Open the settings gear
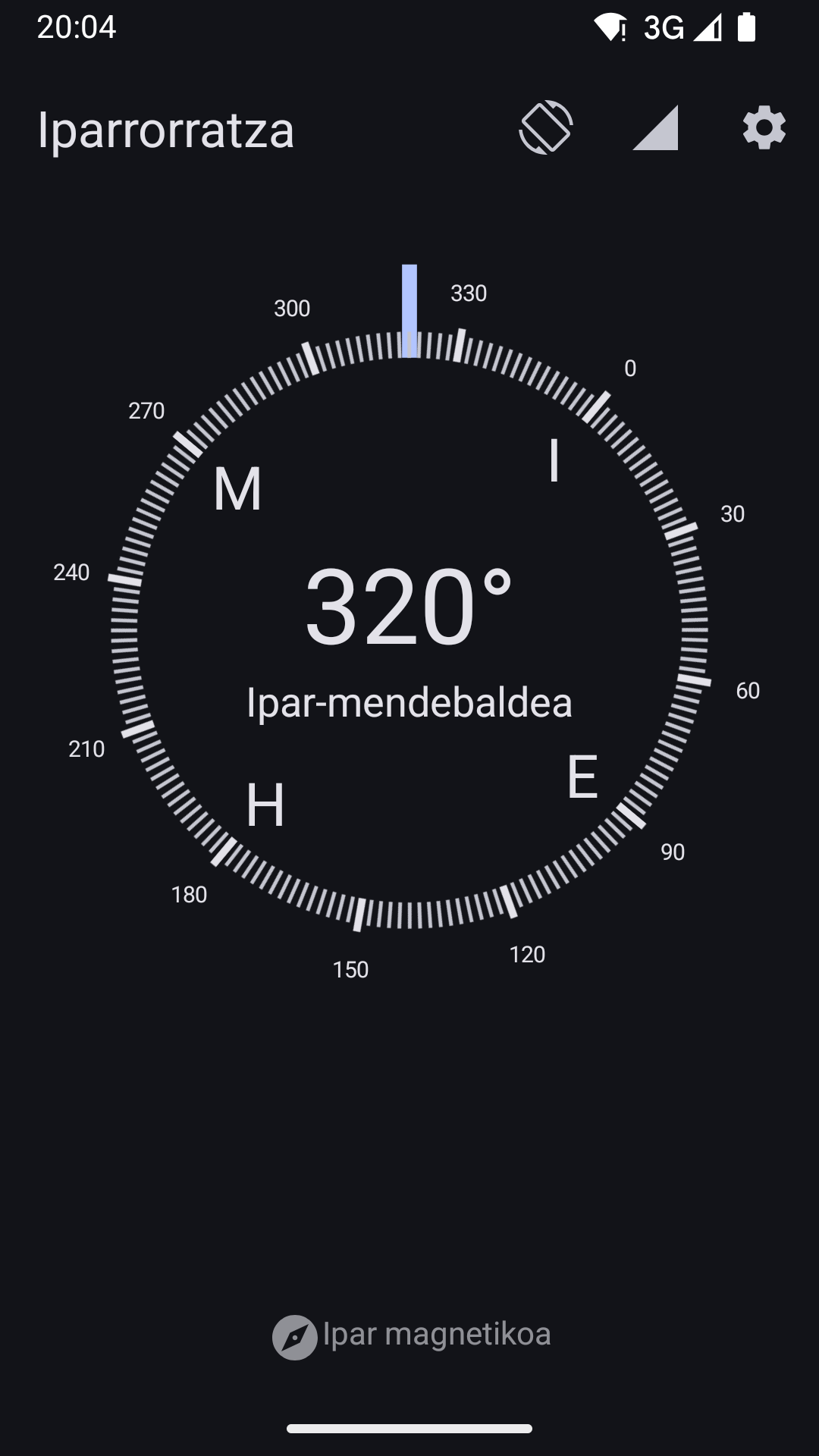Image resolution: width=819 pixels, height=1456 pixels. click(764, 127)
